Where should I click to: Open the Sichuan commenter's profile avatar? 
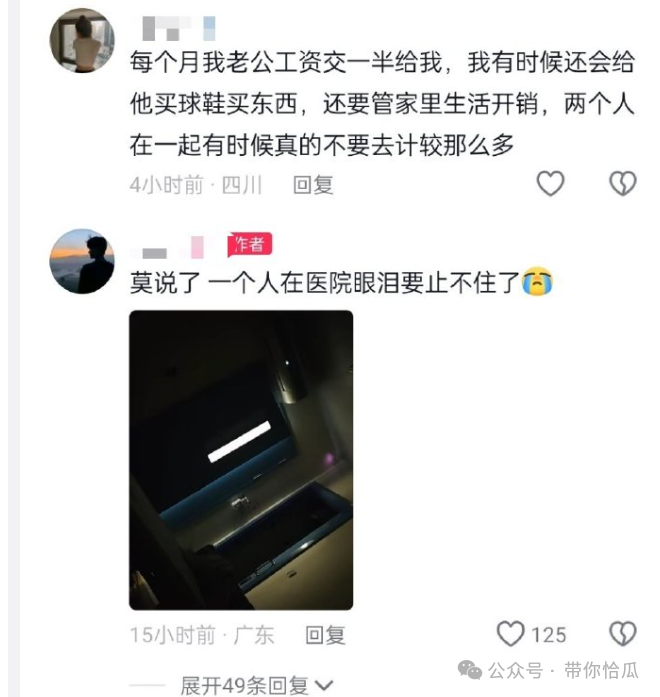tap(82, 41)
